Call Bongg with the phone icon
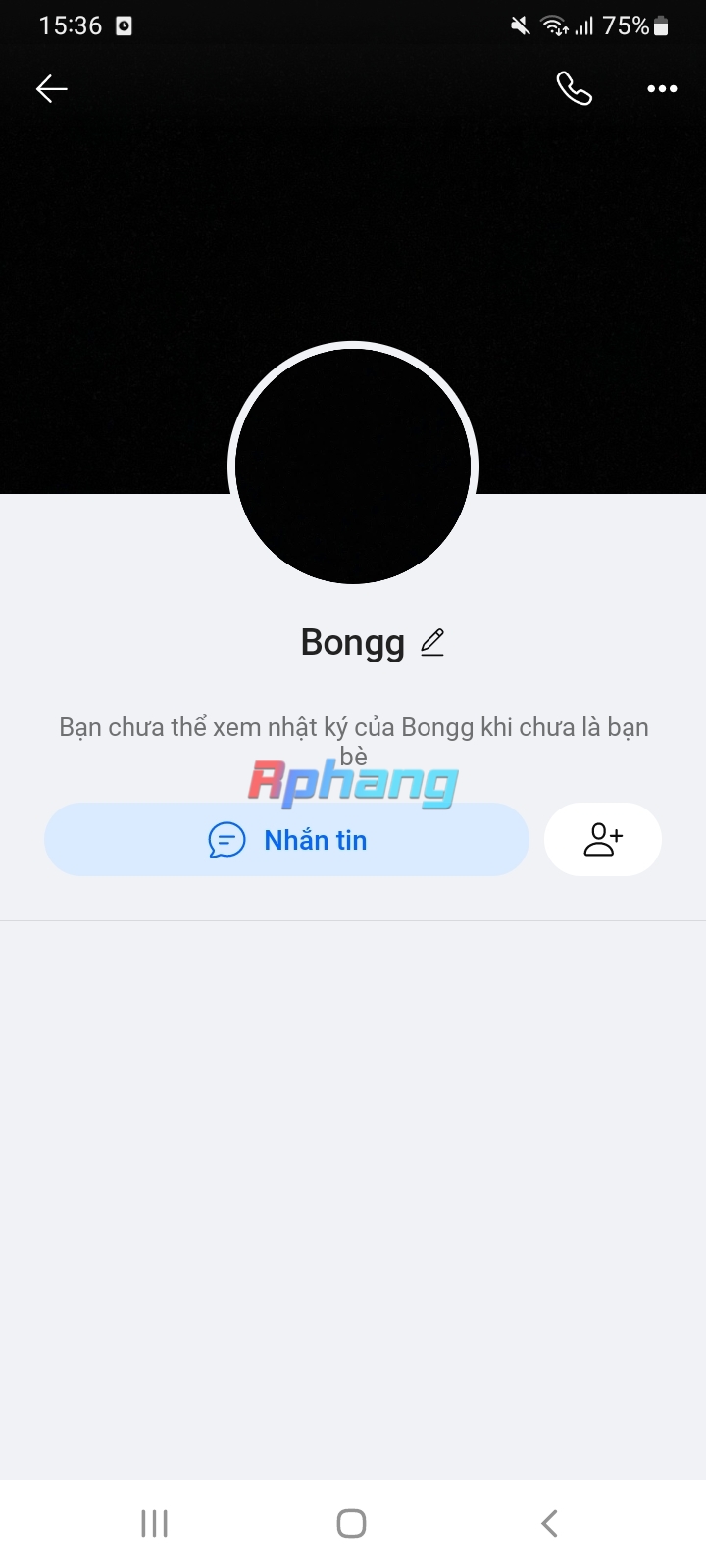Viewport: 706px width, 1568px height. (x=574, y=88)
